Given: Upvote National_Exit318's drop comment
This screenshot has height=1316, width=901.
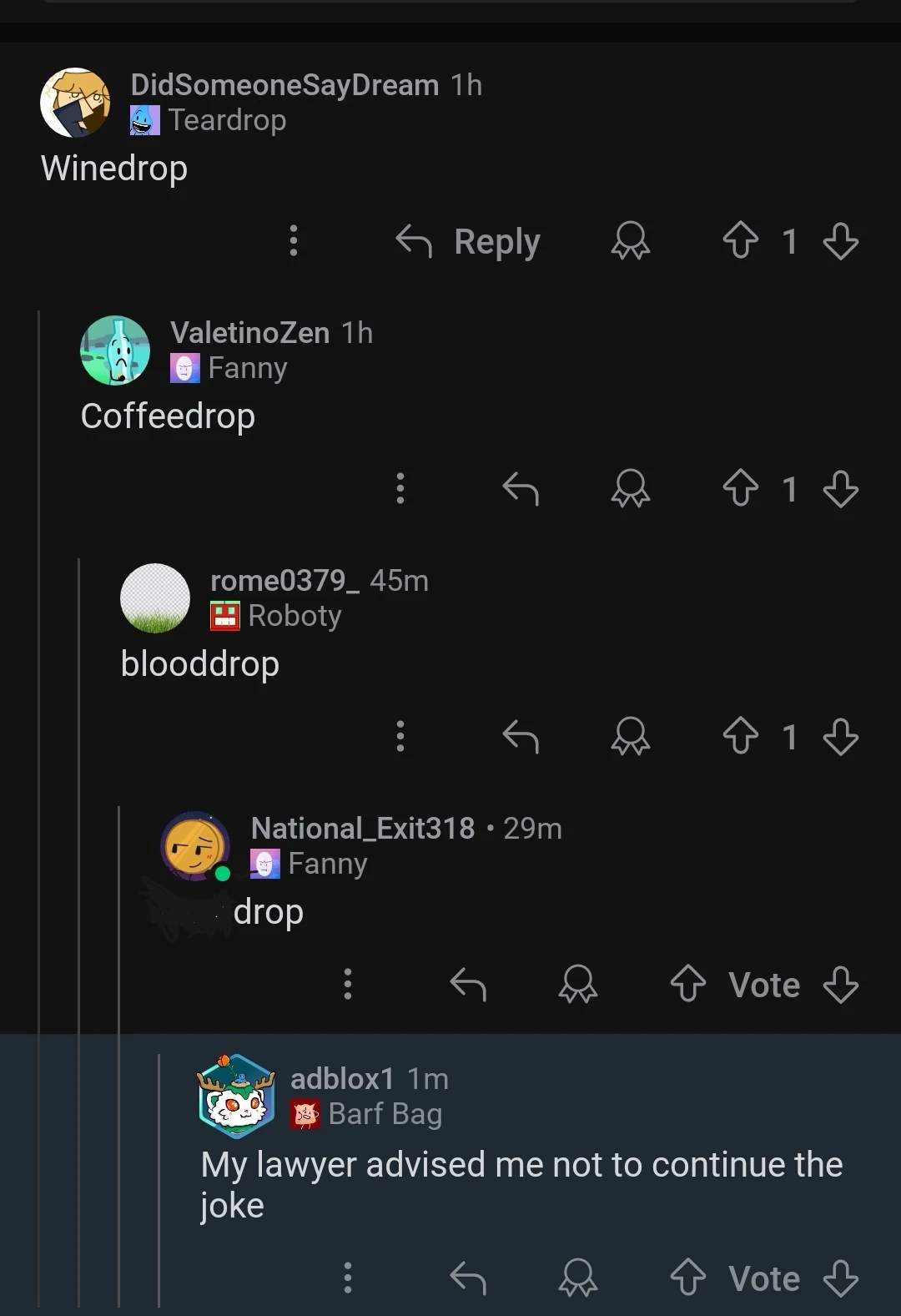Looking at the screenshot, I should point(686,985).
